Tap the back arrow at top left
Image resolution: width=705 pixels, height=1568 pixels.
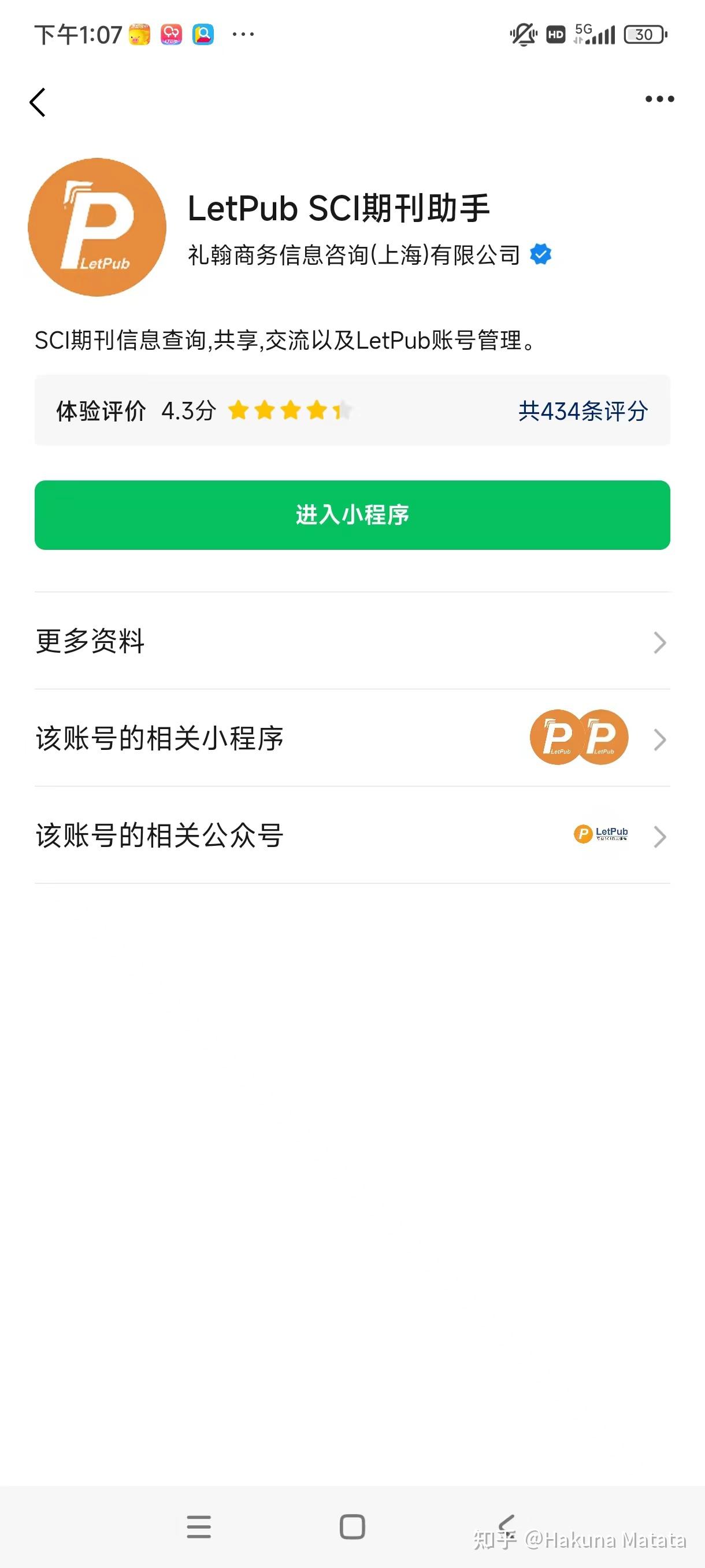(x=38, y=101)
